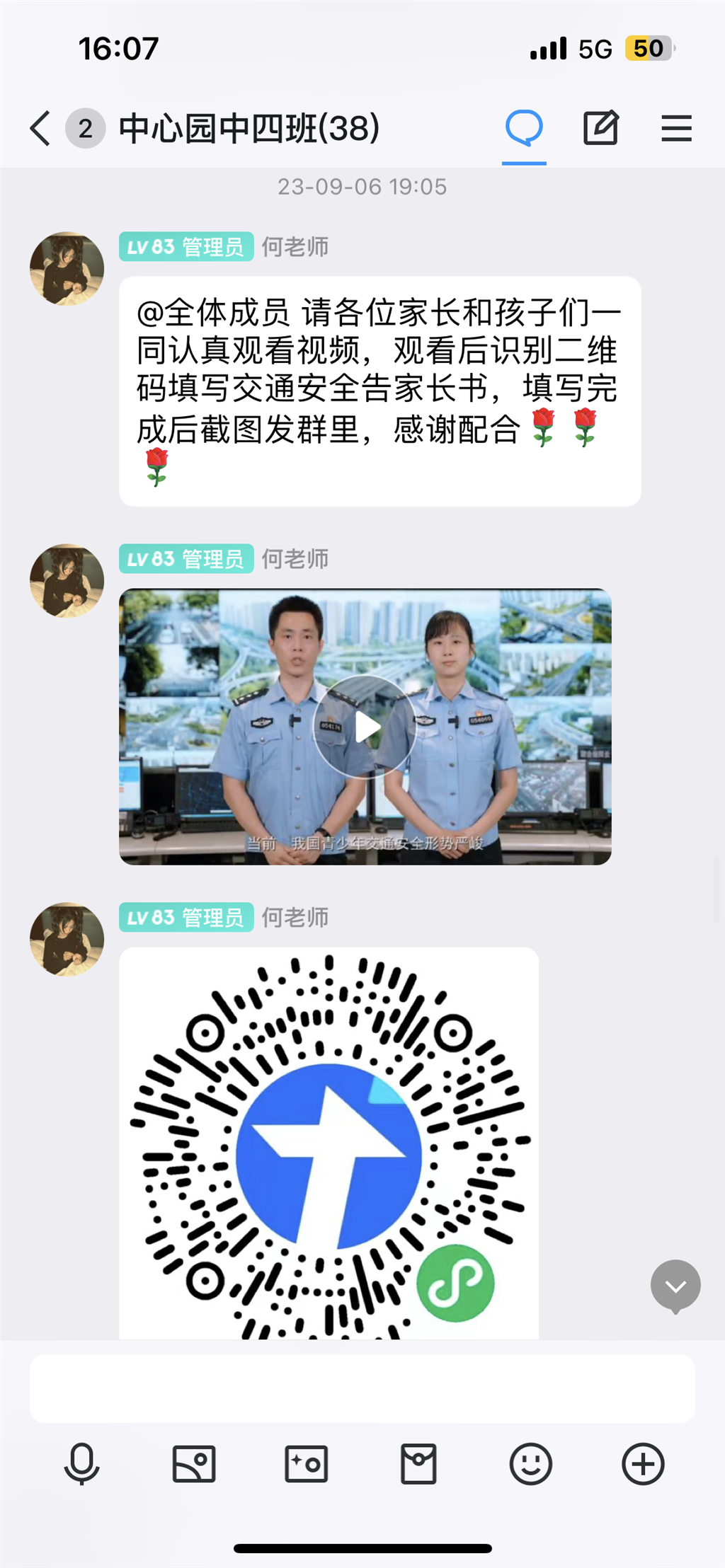
Task: Open the camera to take a photo
Action: (x=306, y=1463)
